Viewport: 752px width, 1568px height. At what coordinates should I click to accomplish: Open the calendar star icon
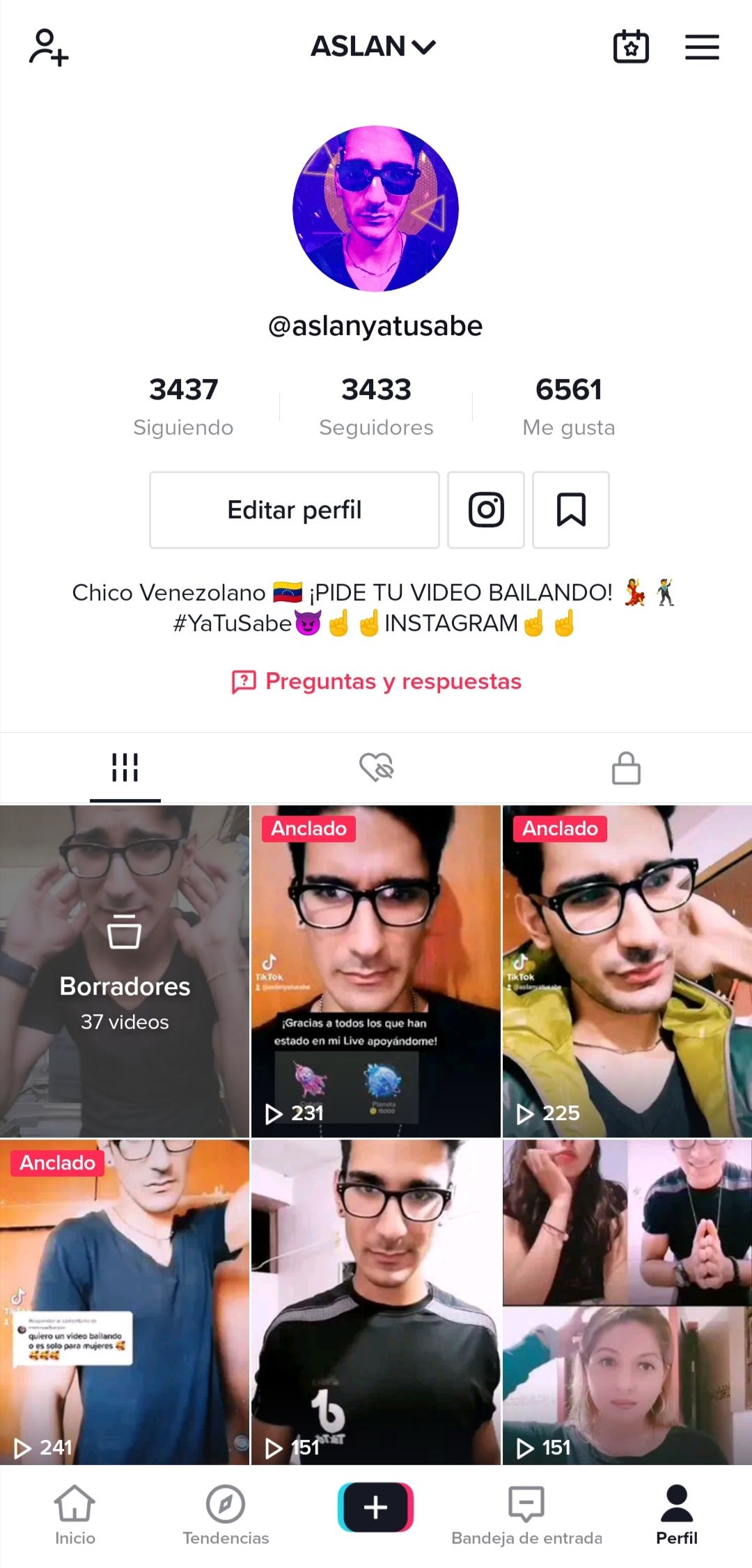(631, 47)
